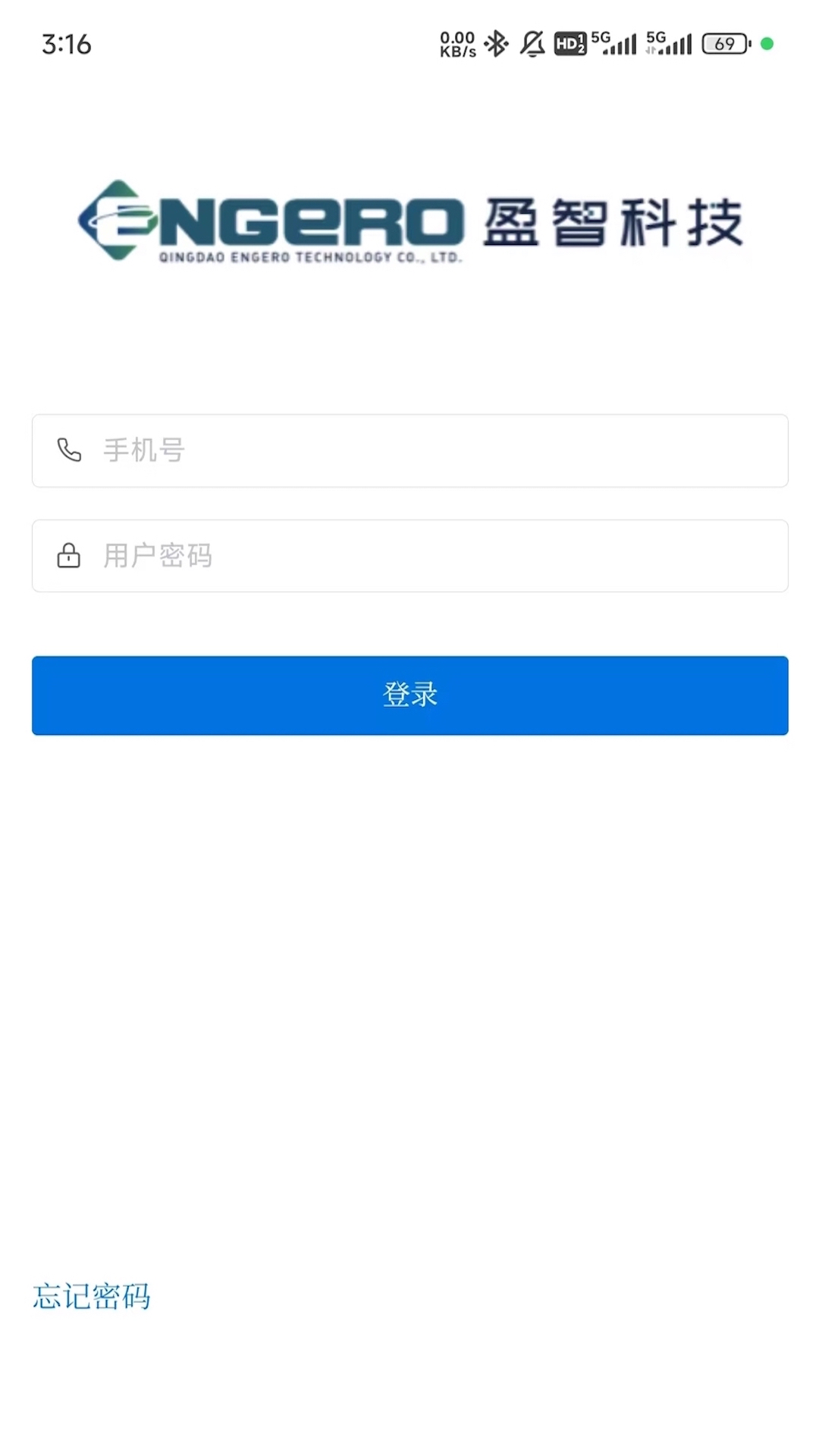This screenshot has height=1456, width=819.
Task: Click the HD voice indicator icon
Action: tap(570, 43)
